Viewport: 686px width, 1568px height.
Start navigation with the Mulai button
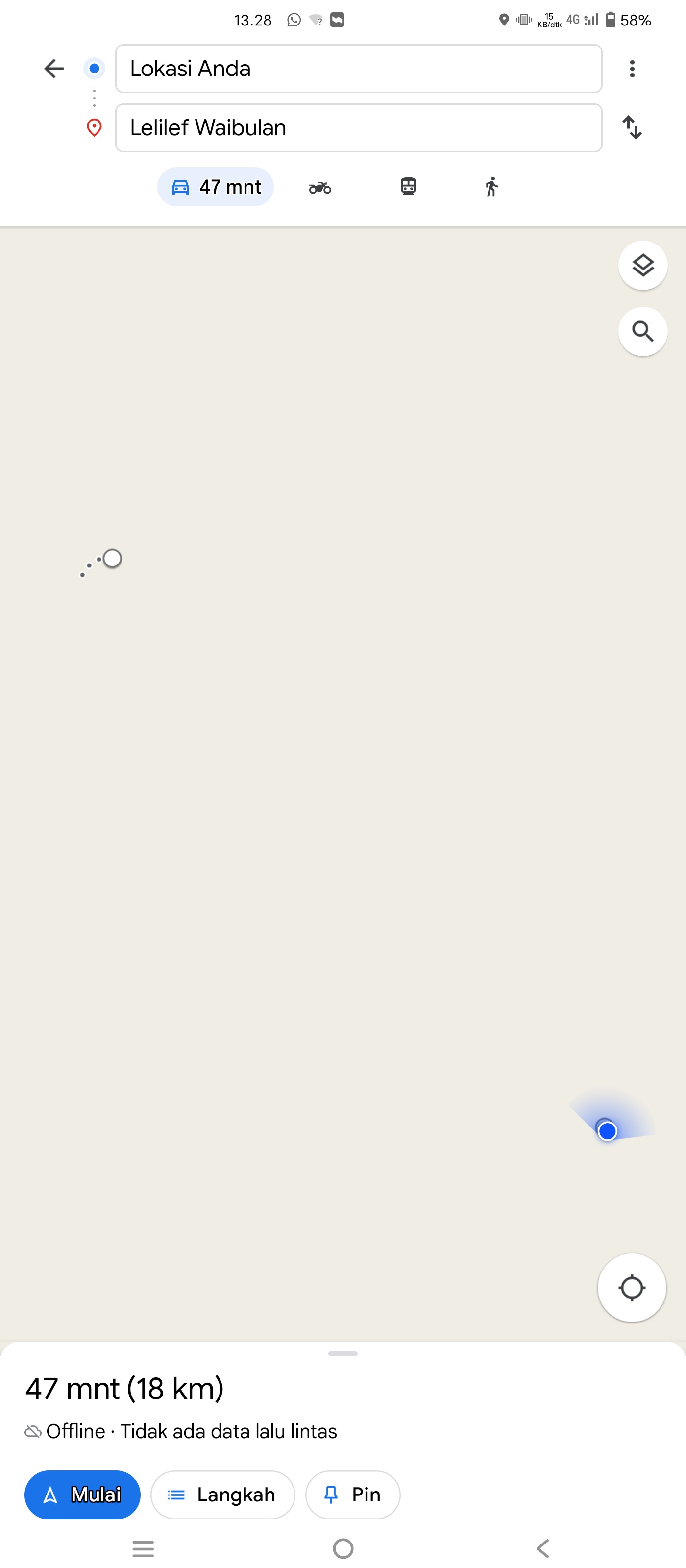(x=82, y=1494)
